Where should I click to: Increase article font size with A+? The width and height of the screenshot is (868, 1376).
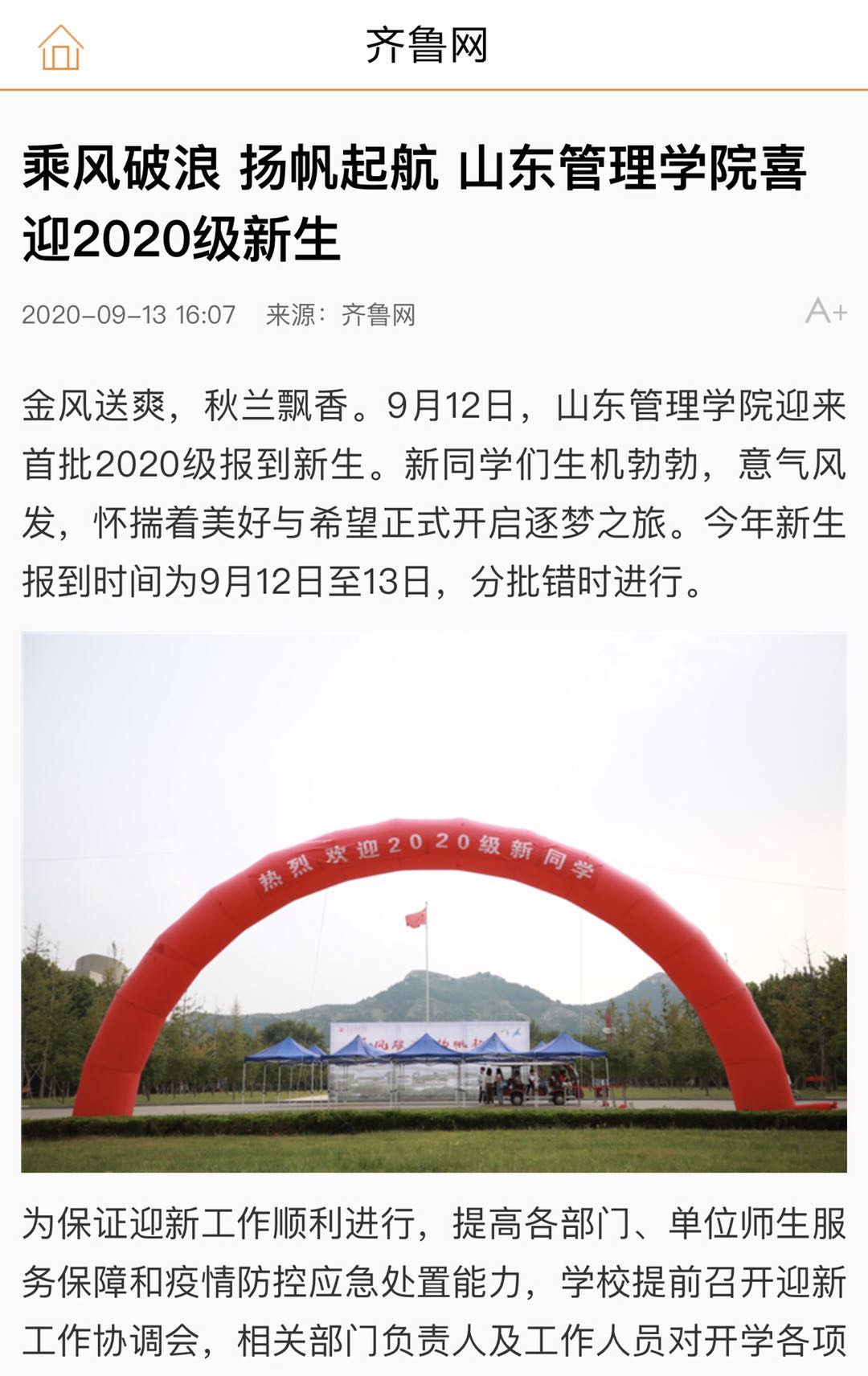click(826, 311)
